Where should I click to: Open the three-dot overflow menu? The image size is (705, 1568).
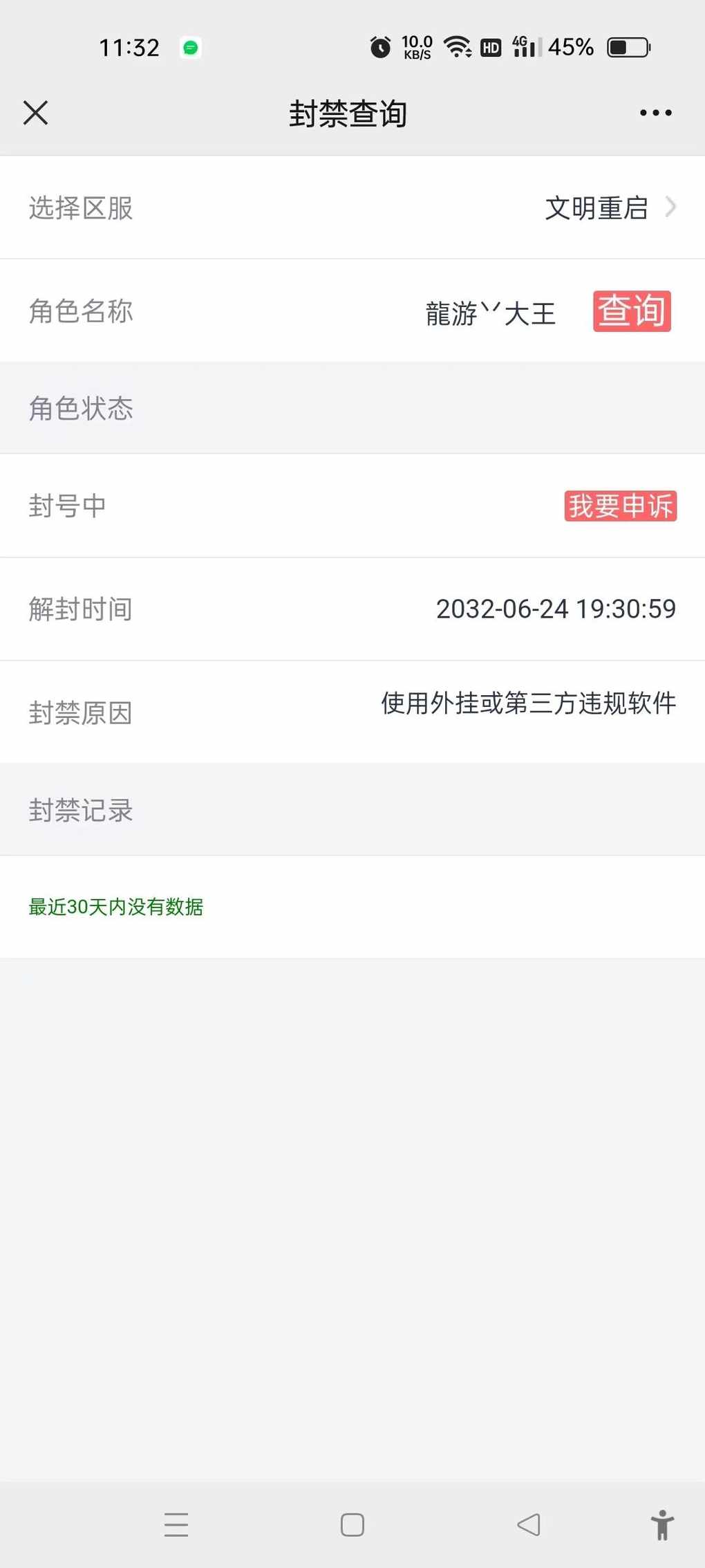[655, 113]
